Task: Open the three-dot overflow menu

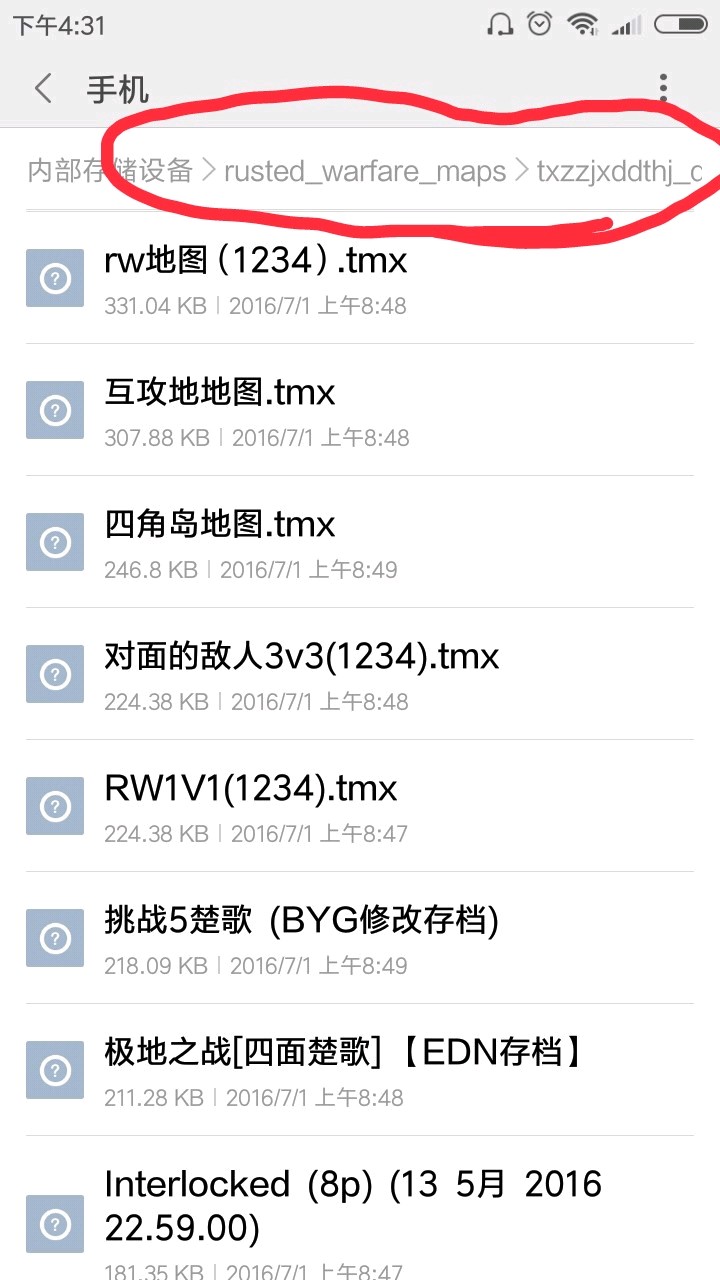Action: pos(663,88)
